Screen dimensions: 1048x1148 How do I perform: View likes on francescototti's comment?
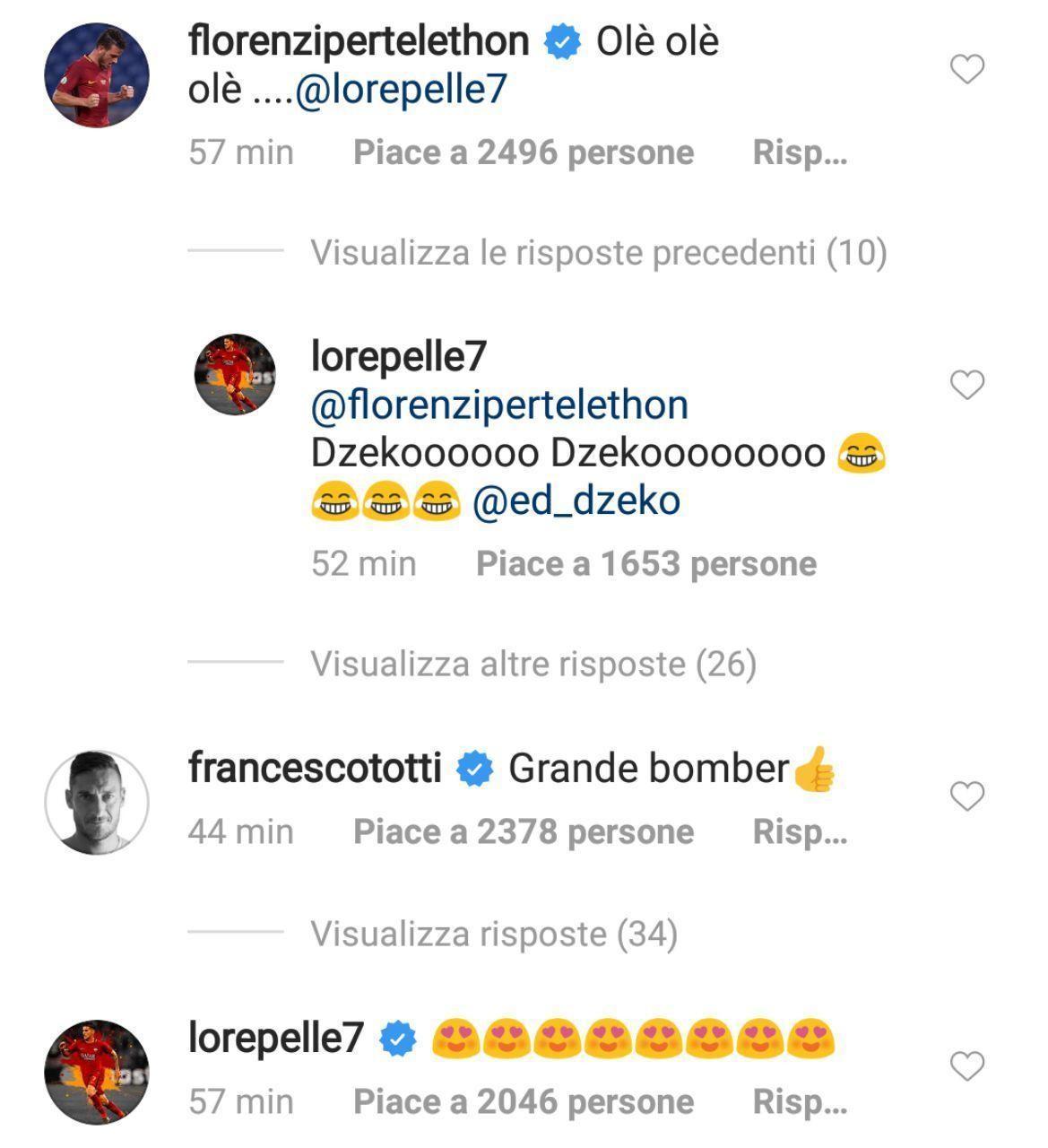click(x=524, y=832)
